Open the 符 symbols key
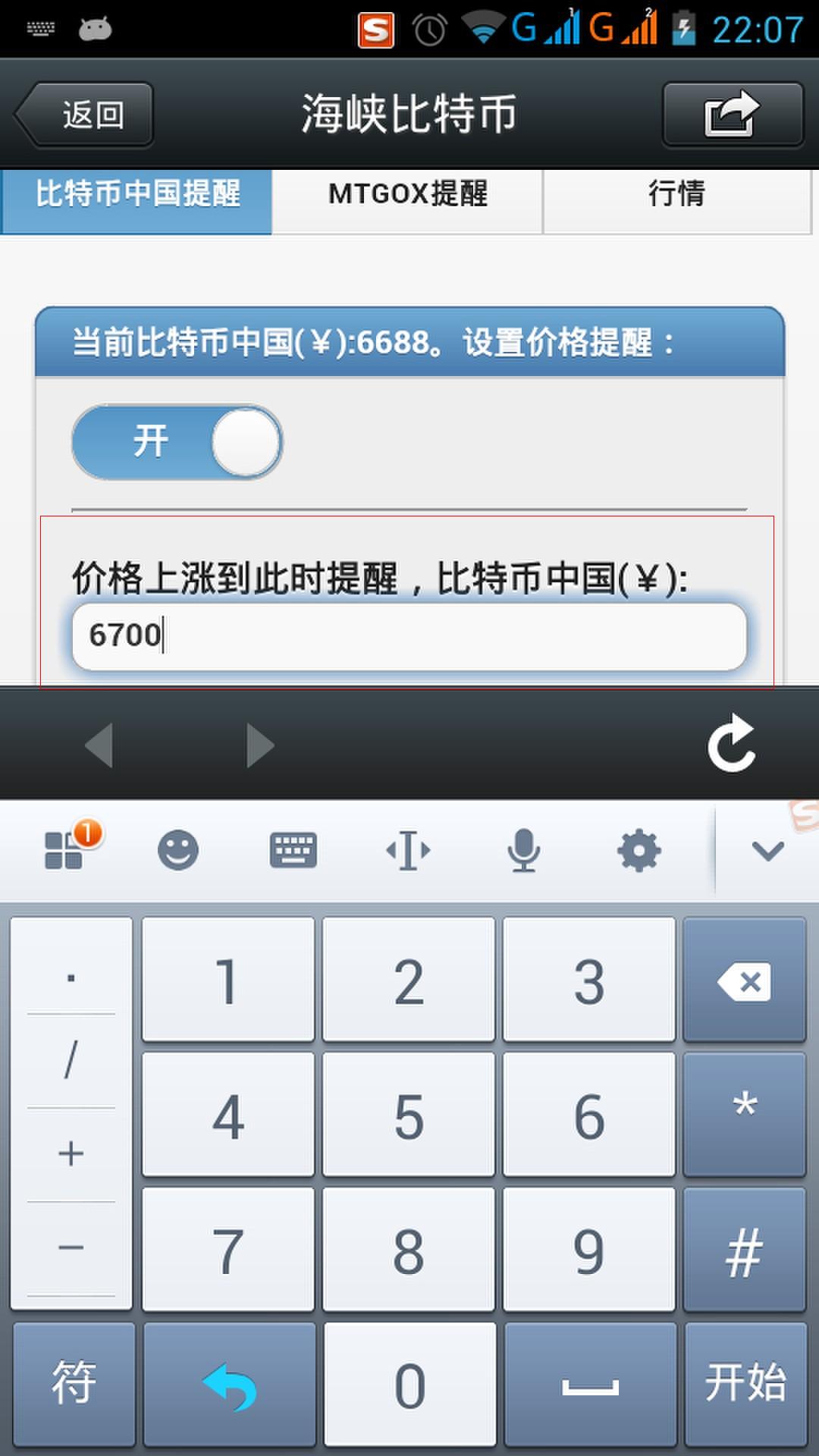 (74, 1384)
